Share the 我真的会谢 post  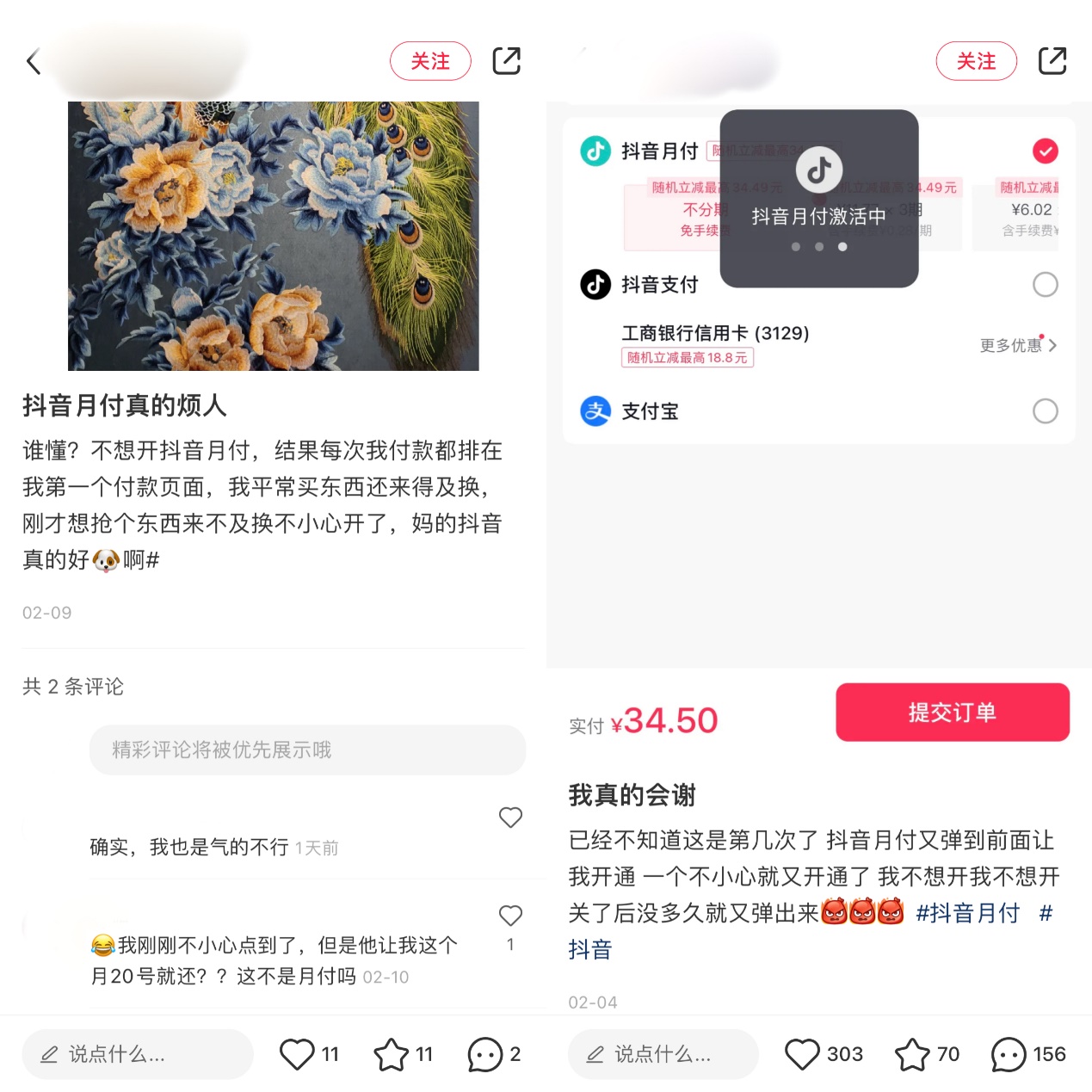[x=1052, y=61]
